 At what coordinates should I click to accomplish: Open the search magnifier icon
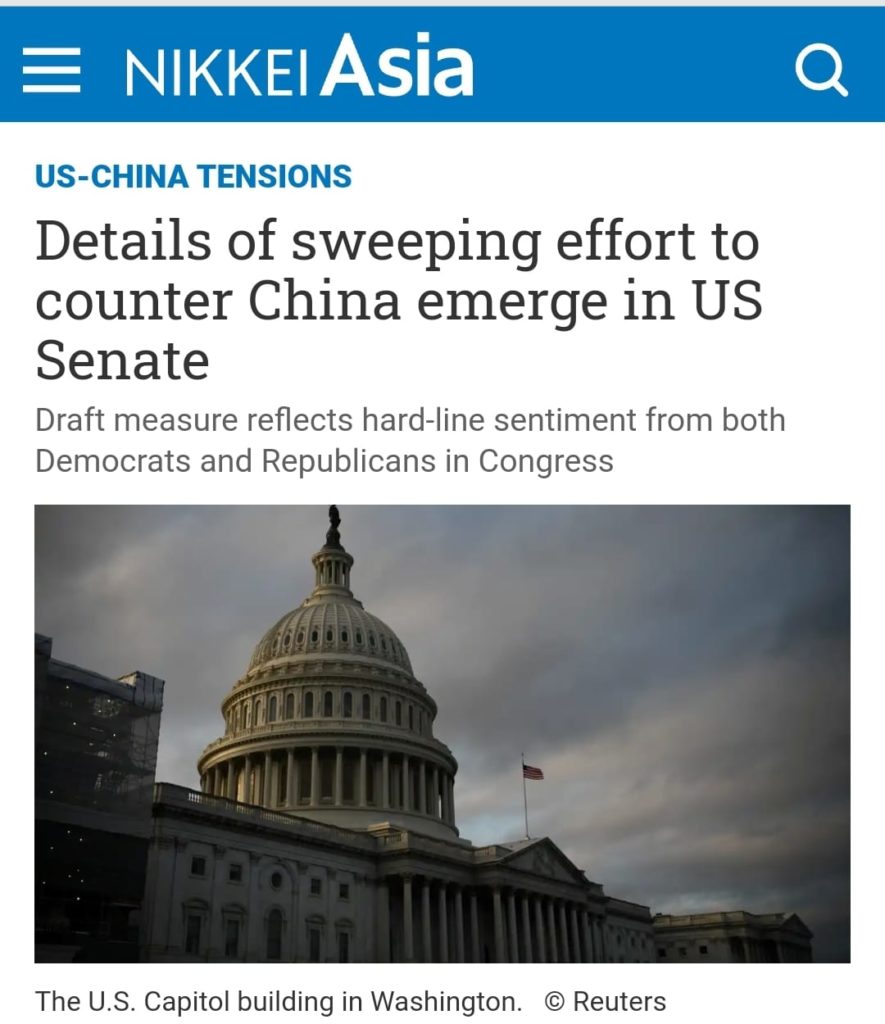point(820,70)
